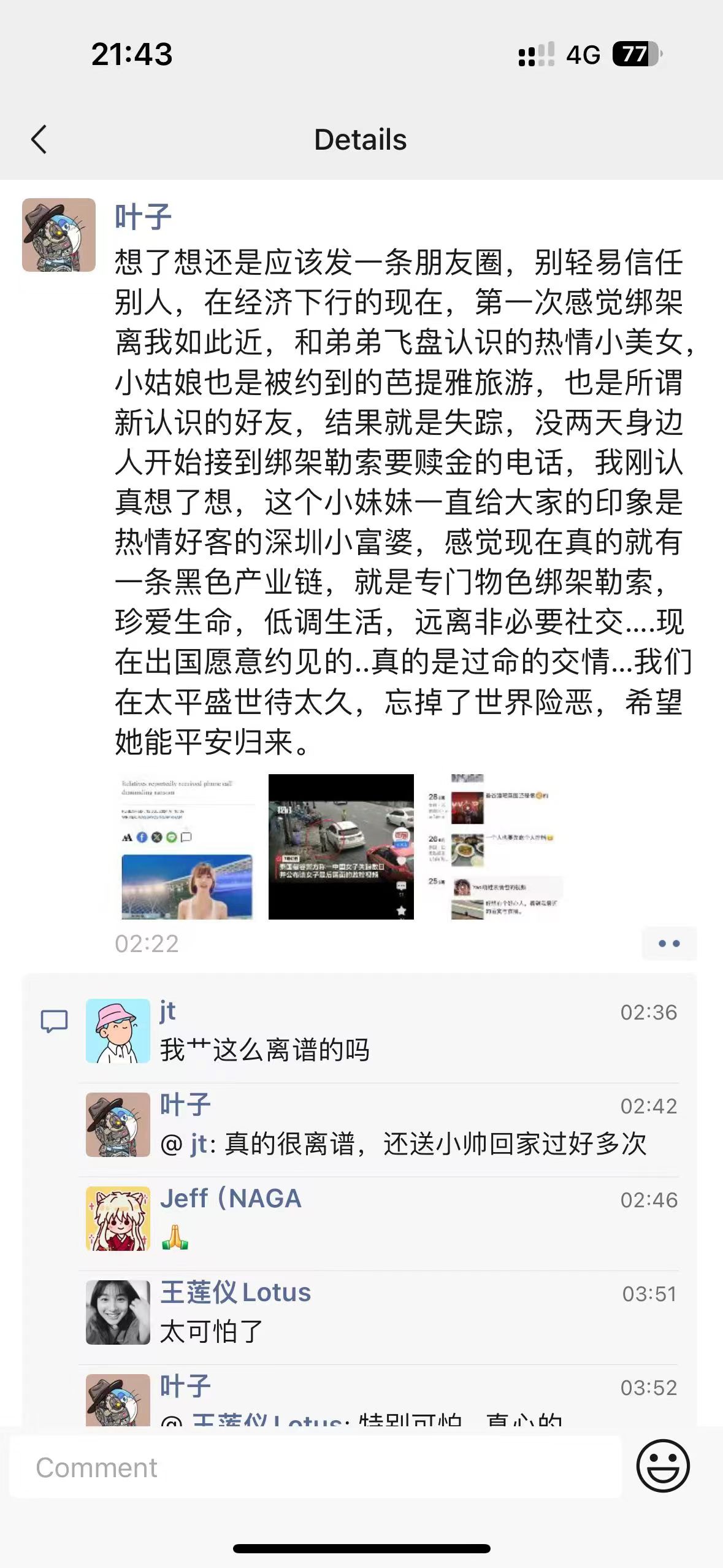
Task: Open 王莲仪 Lotus's avatar
Action: click(118, 1312)
